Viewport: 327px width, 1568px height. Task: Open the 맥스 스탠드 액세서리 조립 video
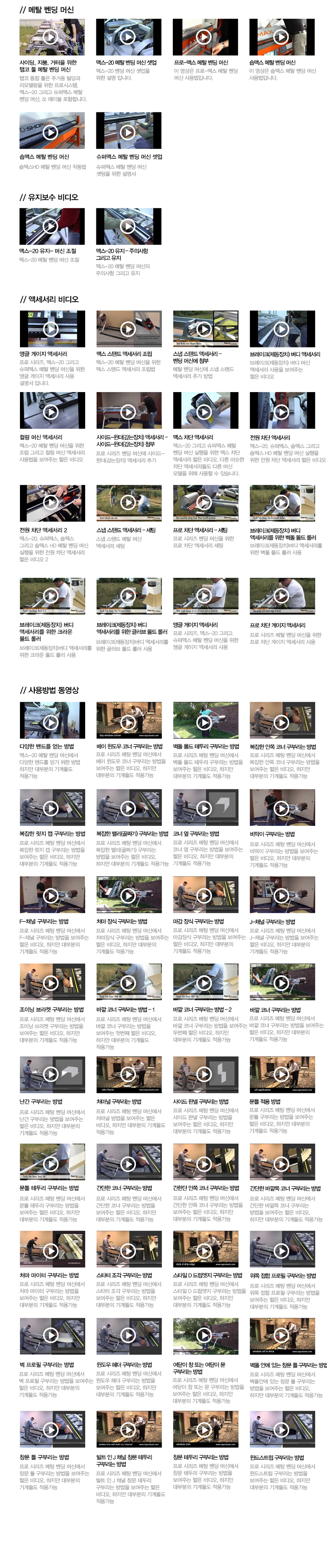pyautogui.click(x=129, y=329)
